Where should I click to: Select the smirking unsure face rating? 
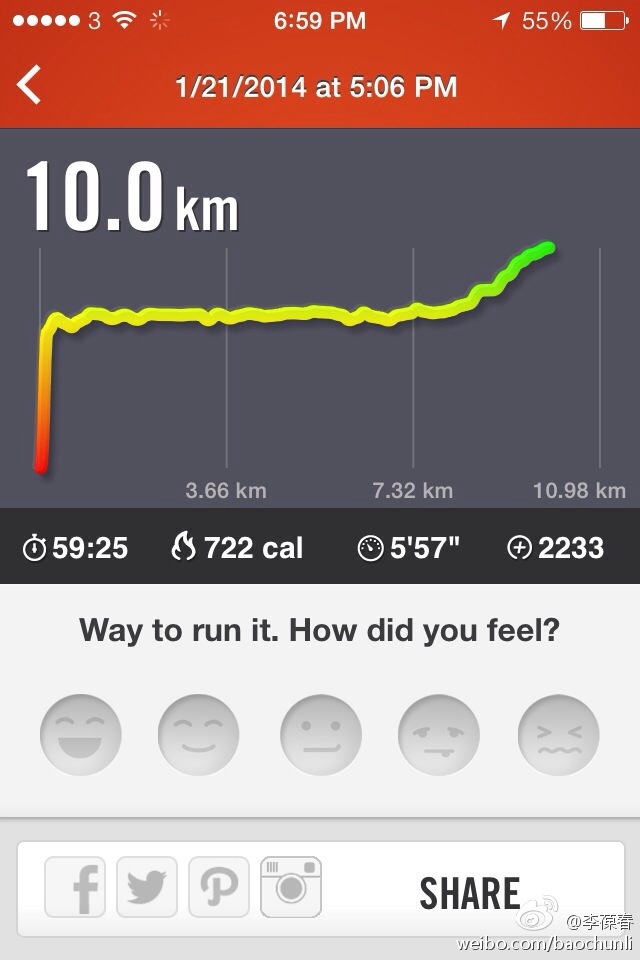pyautogui.click(x=439, y=735)
